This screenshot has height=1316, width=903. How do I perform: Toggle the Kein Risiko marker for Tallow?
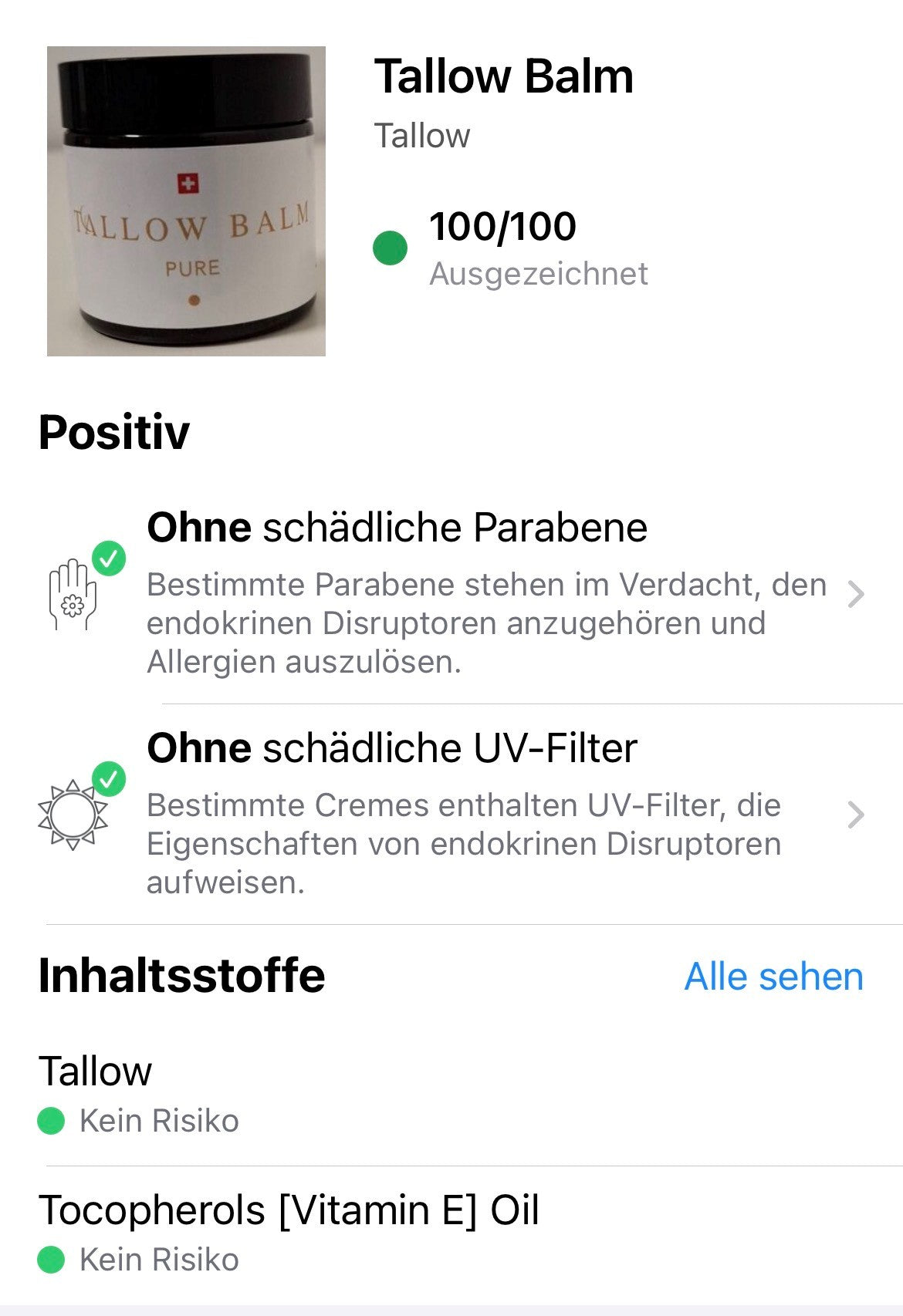[52, 1119]
